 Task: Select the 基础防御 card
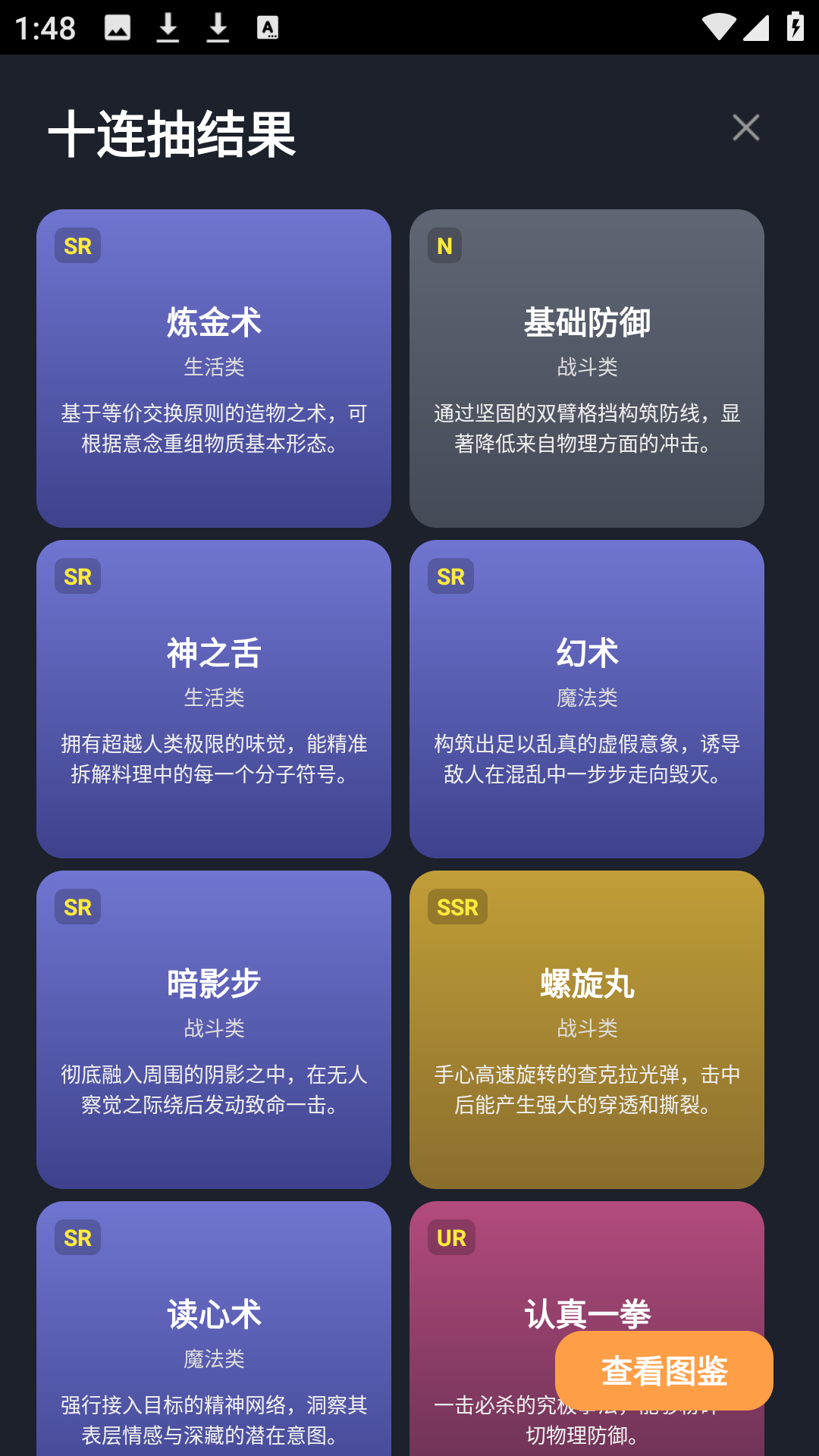[587, 369]
